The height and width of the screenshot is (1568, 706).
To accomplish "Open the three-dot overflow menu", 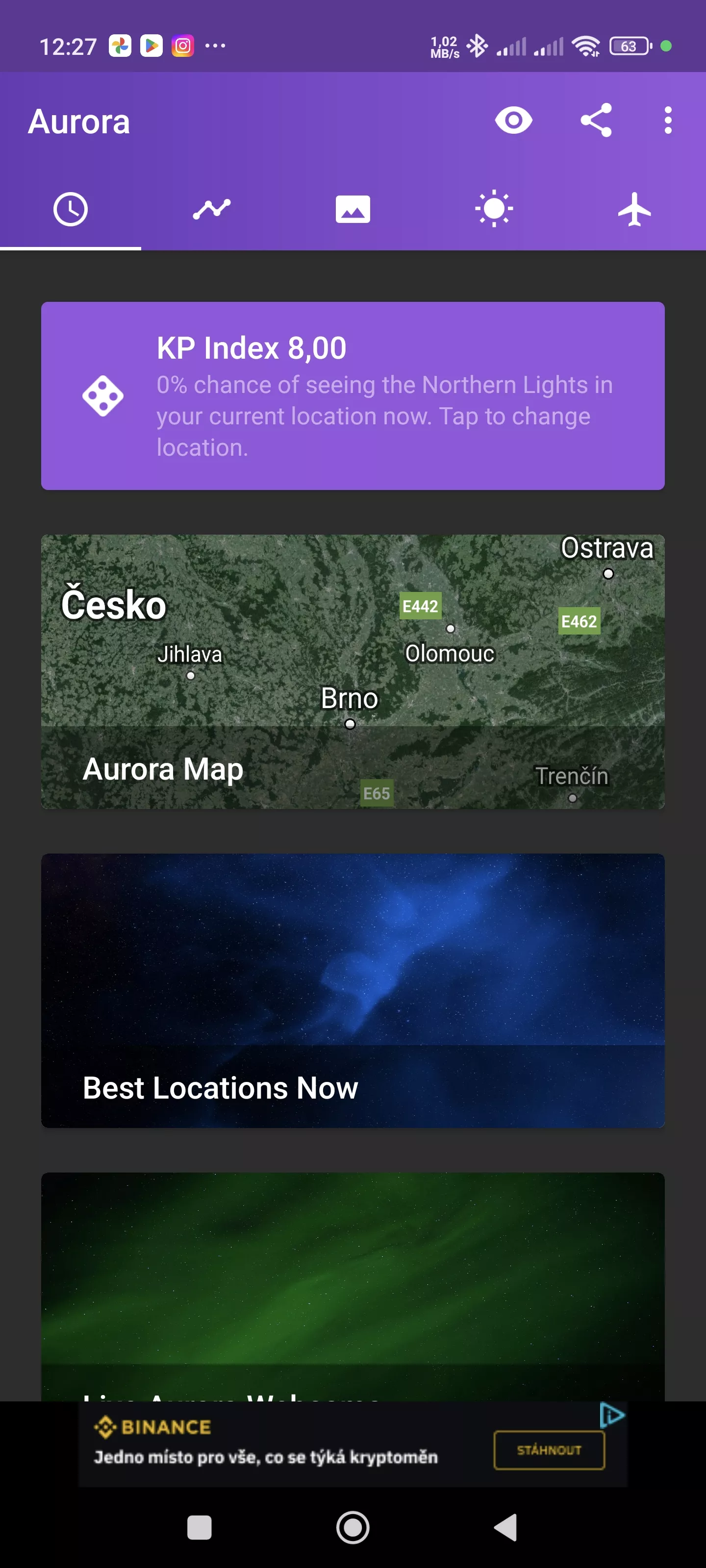I will (668, 121).
